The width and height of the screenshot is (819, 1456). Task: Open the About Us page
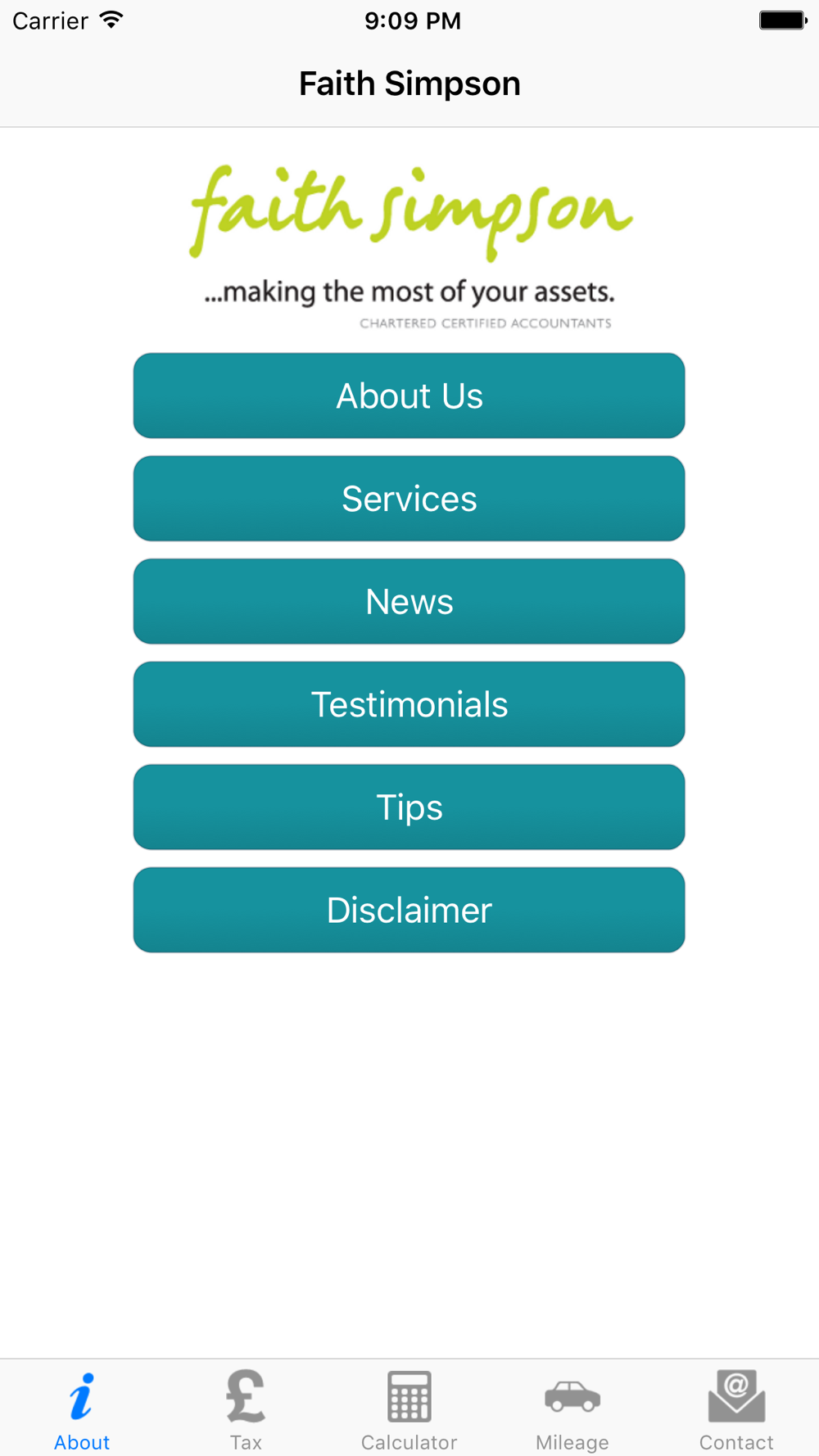pyautogui.click(x=409, y=396)
